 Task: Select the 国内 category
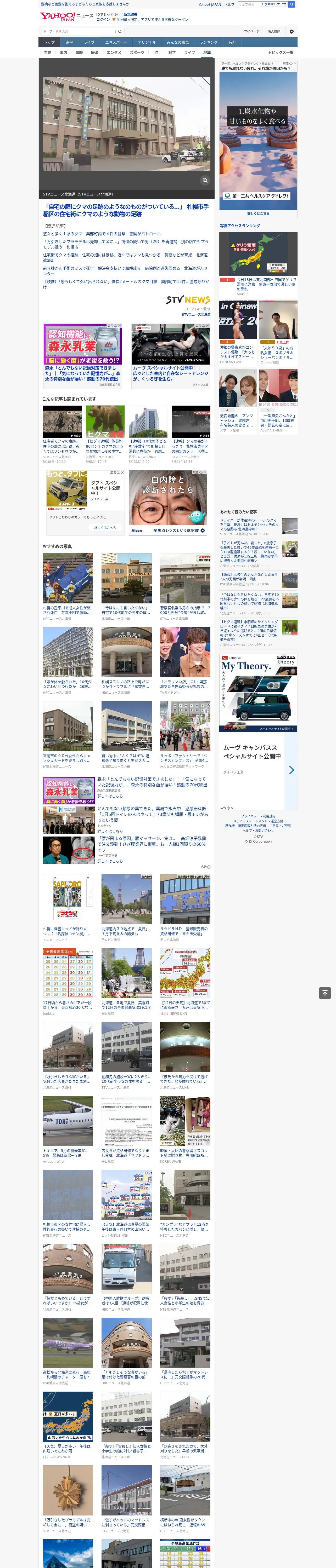pyautogui.click(x=63, y=52)
